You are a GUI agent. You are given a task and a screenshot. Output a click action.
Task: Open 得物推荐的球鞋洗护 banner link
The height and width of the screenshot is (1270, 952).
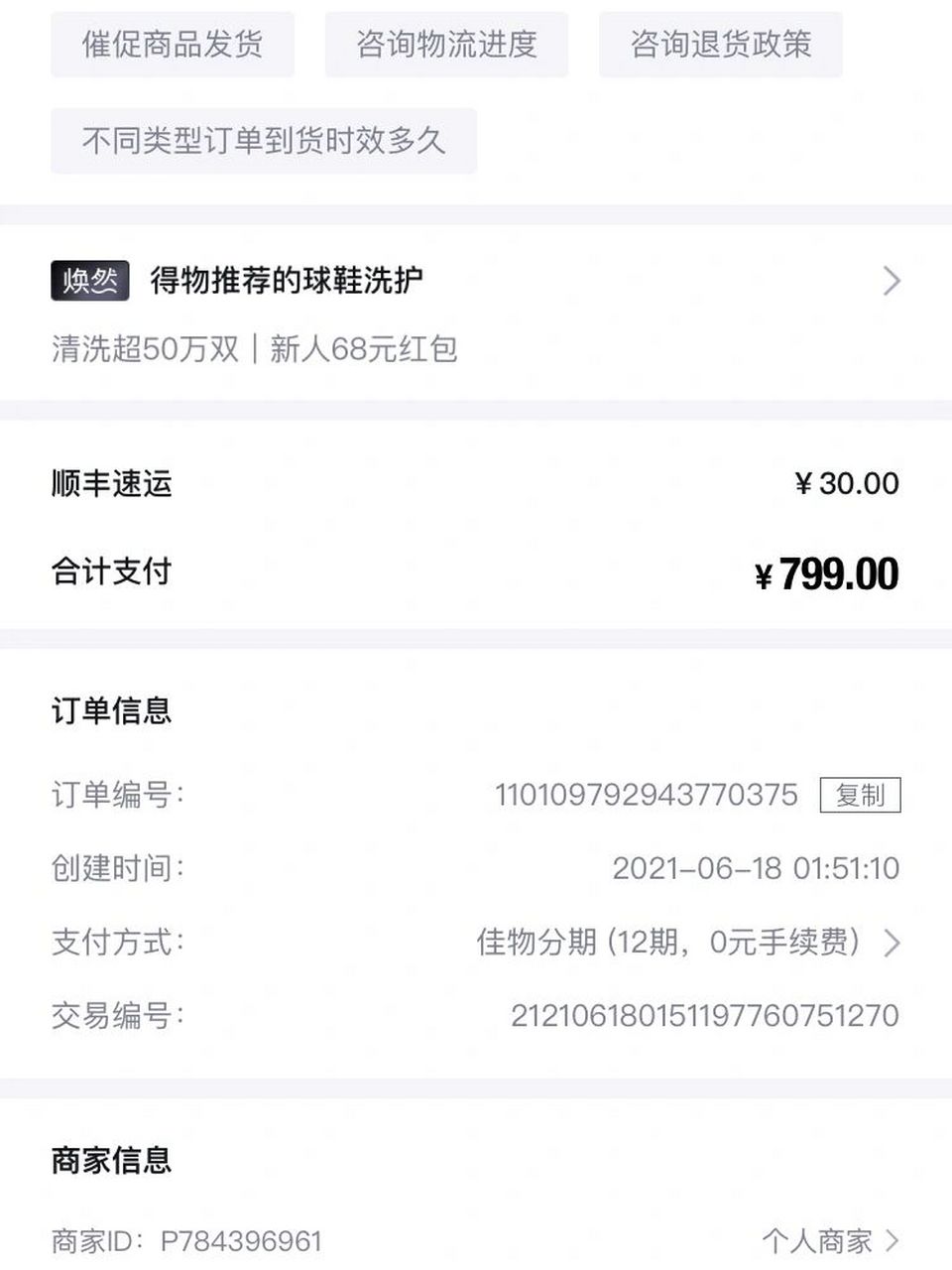click(288, 281)
